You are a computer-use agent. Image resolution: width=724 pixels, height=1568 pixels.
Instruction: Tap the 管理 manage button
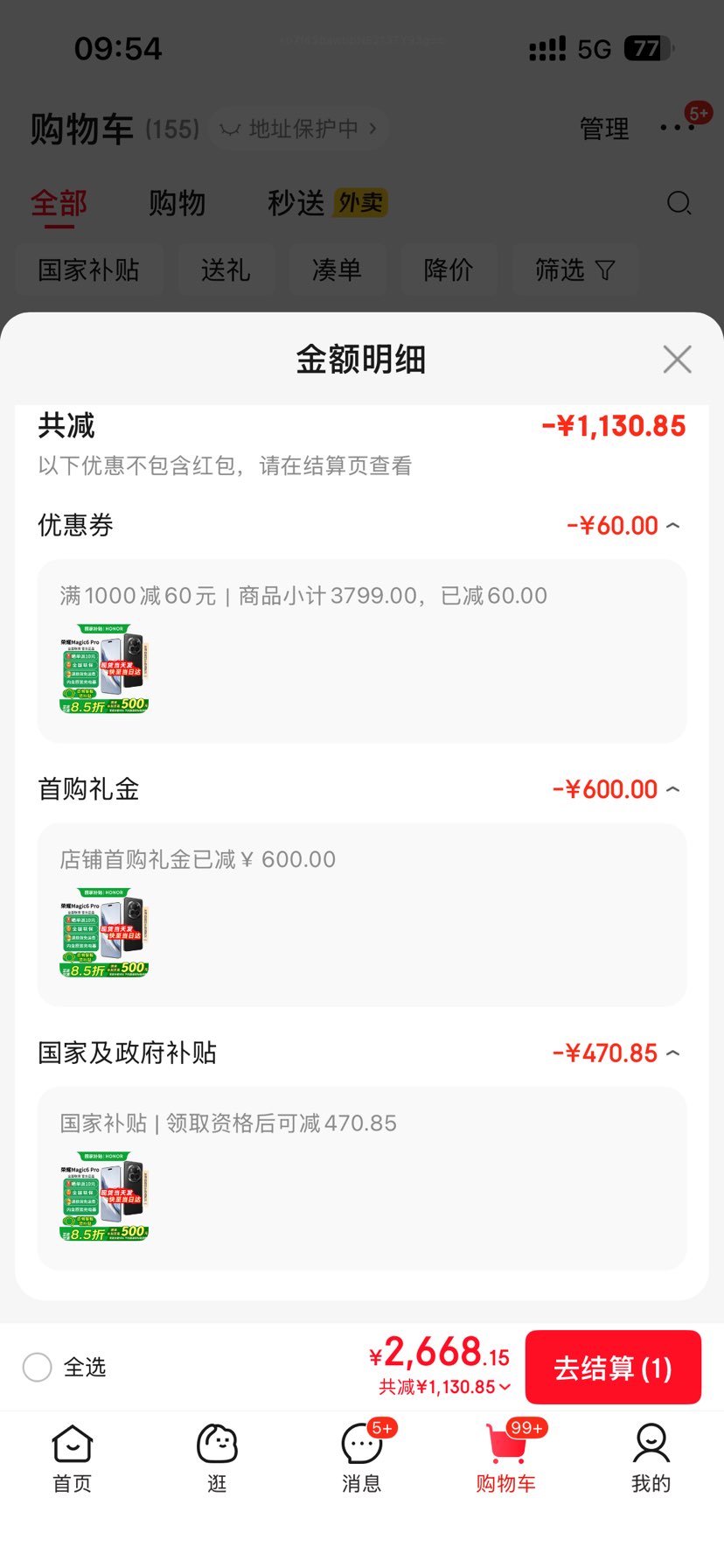603,128
